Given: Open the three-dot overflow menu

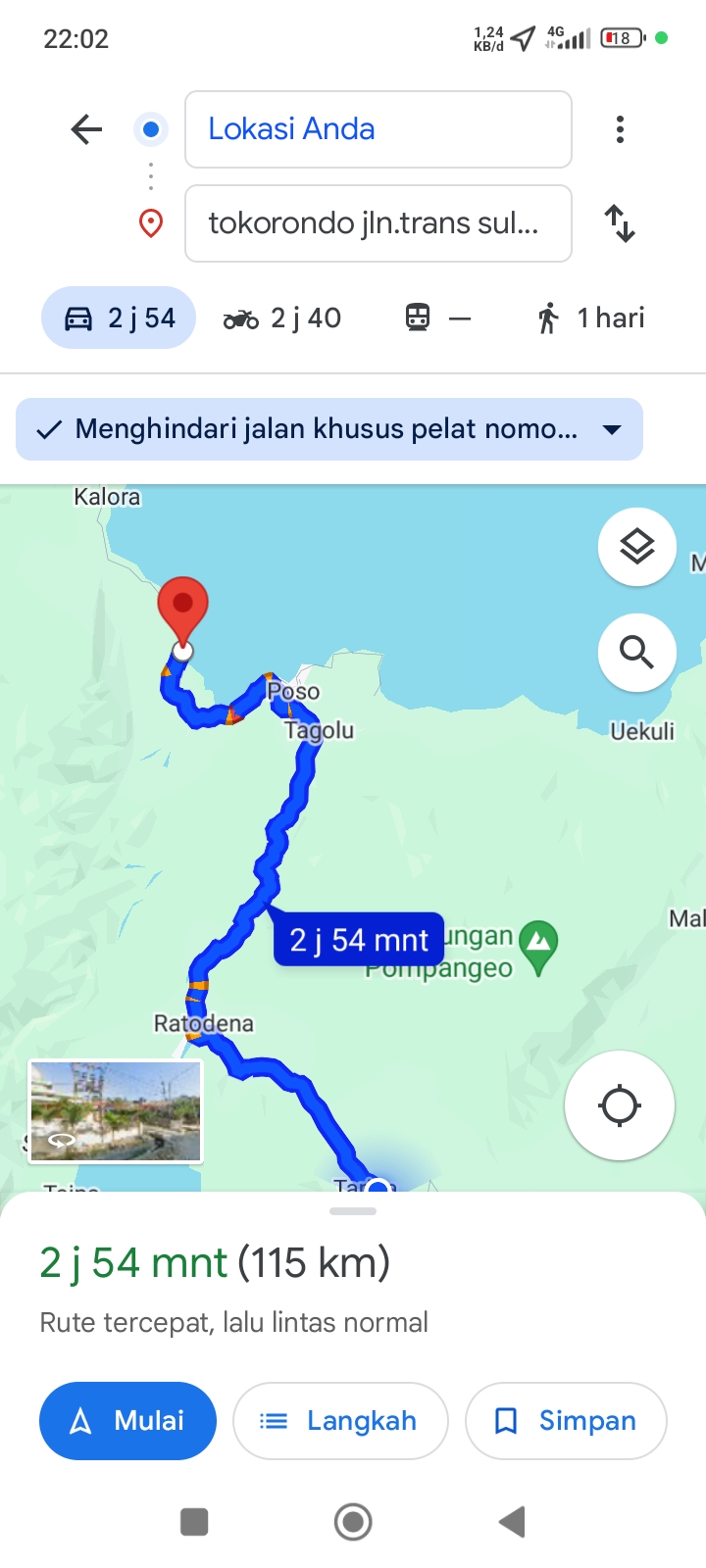Looking at the screenshot, I should 620,129.
